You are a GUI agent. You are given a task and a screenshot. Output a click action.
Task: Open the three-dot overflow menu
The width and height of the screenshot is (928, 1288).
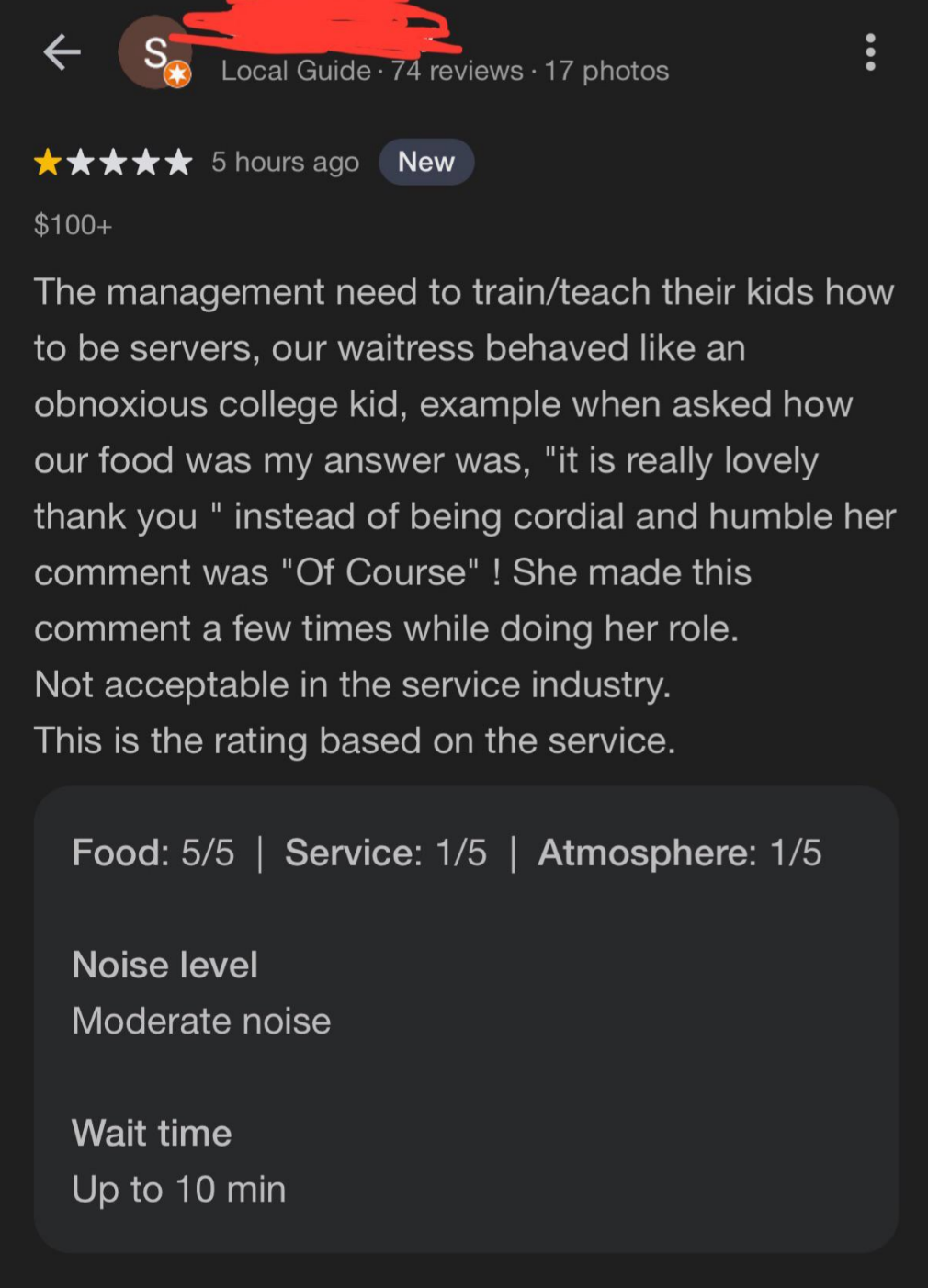[x=869, y=52]
